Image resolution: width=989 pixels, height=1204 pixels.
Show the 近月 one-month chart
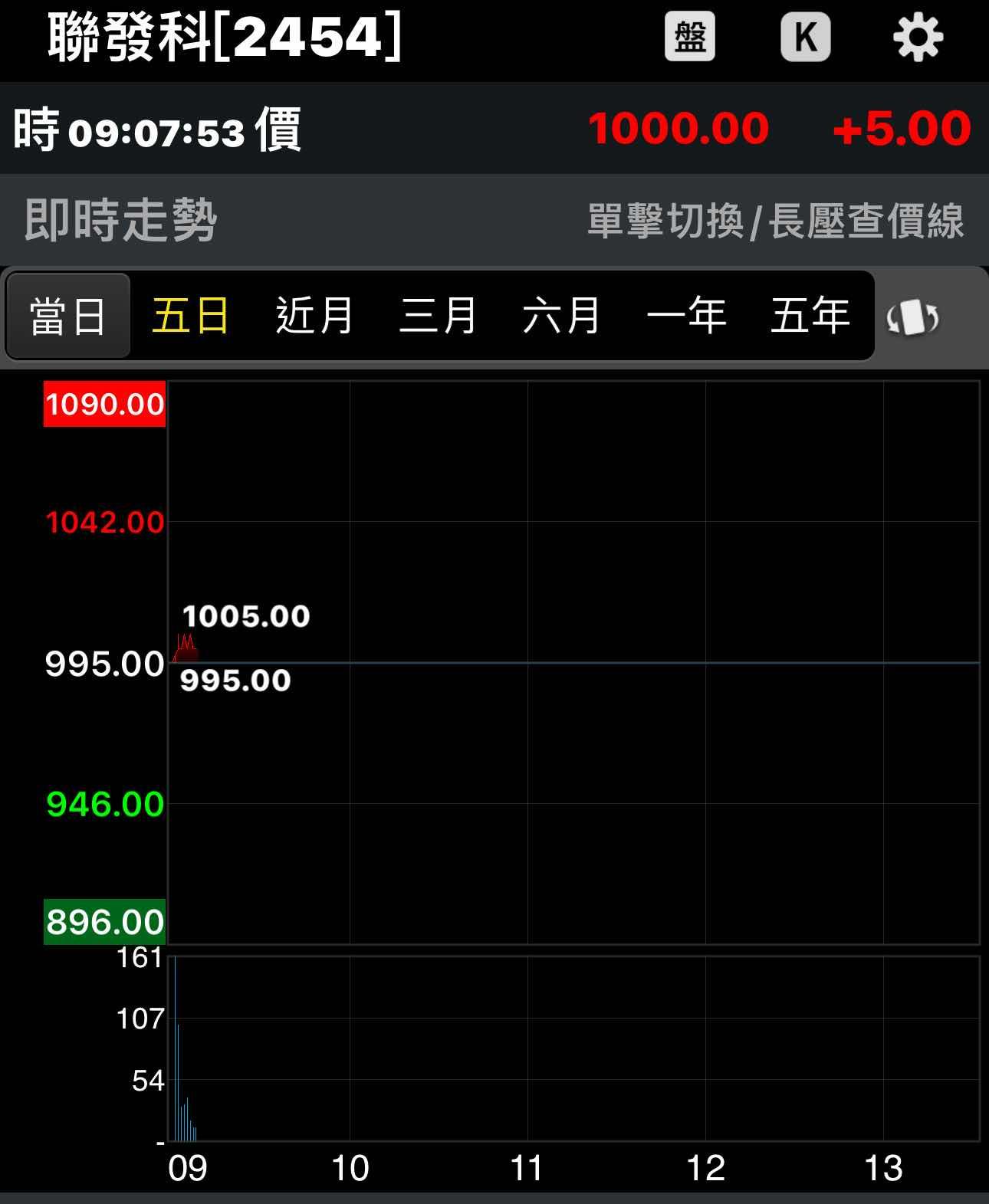click(314, 316)
